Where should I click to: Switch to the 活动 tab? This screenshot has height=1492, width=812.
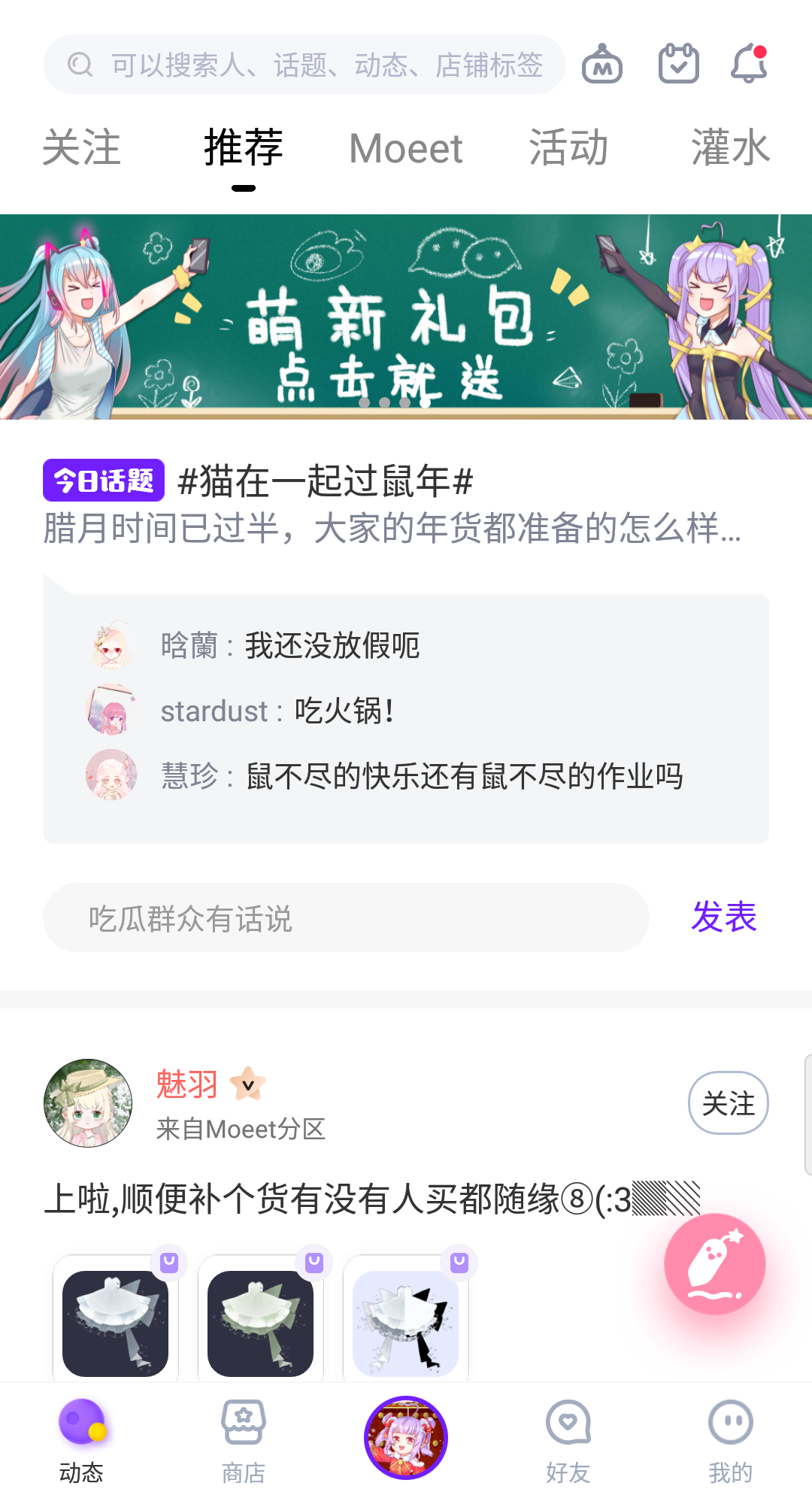coord(568,148)
